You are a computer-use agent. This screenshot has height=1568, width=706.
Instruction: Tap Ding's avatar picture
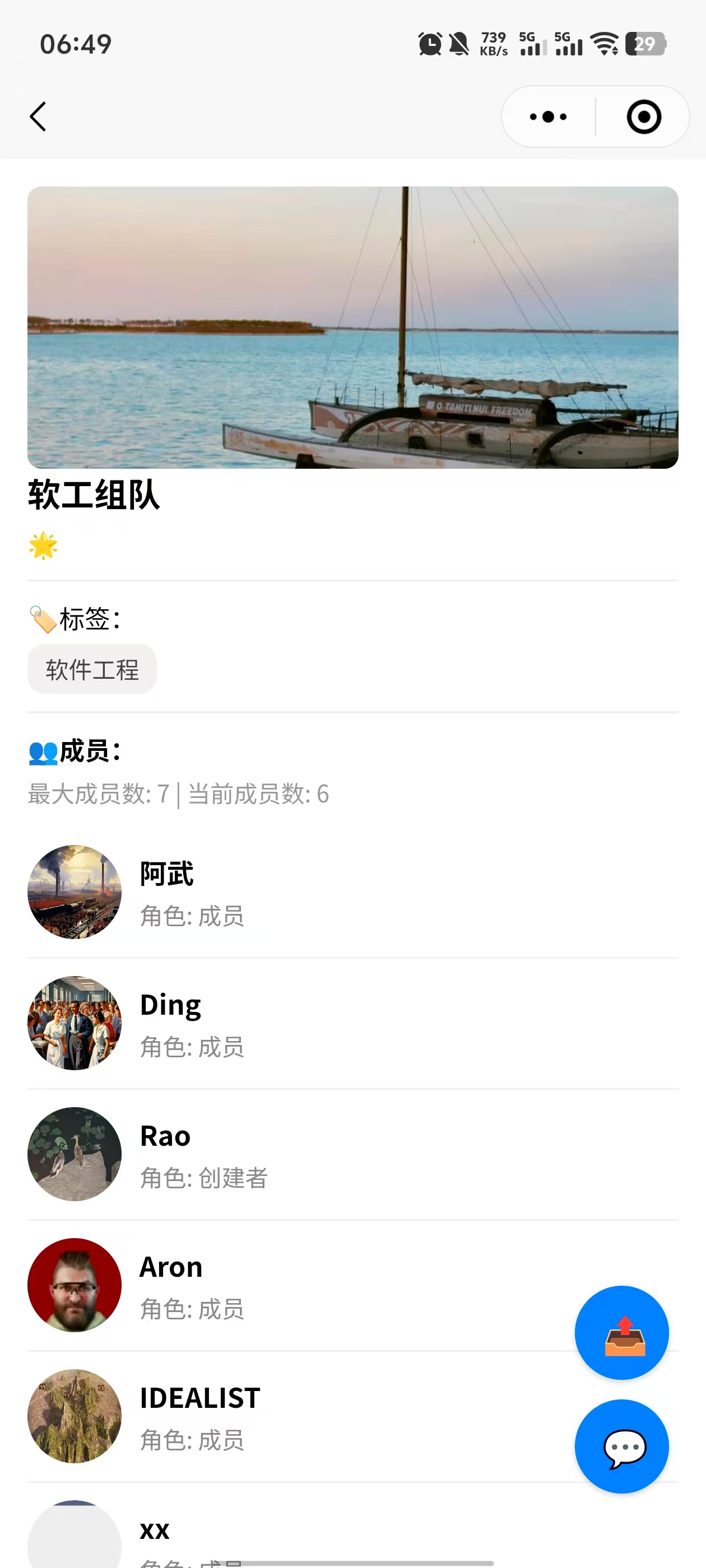click(74, 1023)
